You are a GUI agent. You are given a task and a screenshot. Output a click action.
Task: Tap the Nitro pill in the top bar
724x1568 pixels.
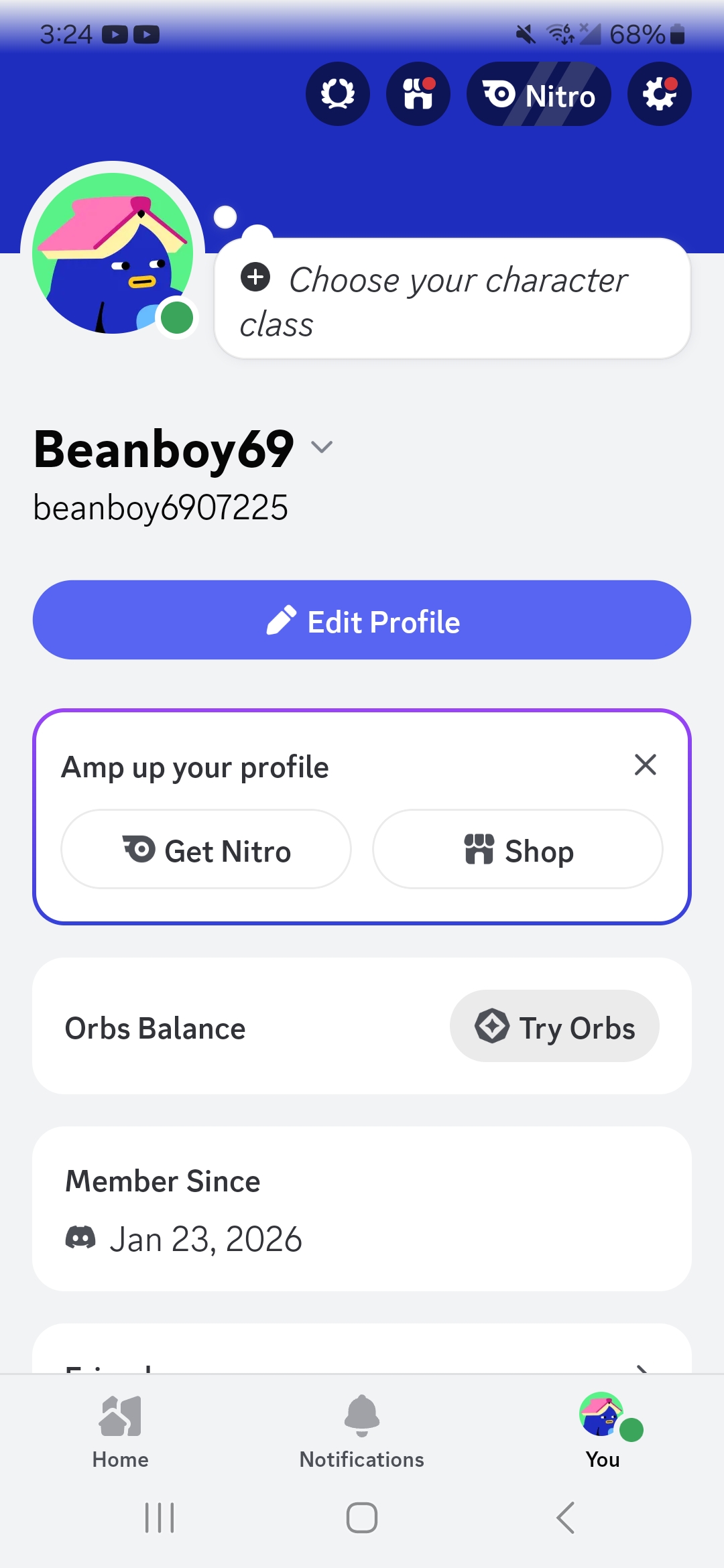(539, 94)
